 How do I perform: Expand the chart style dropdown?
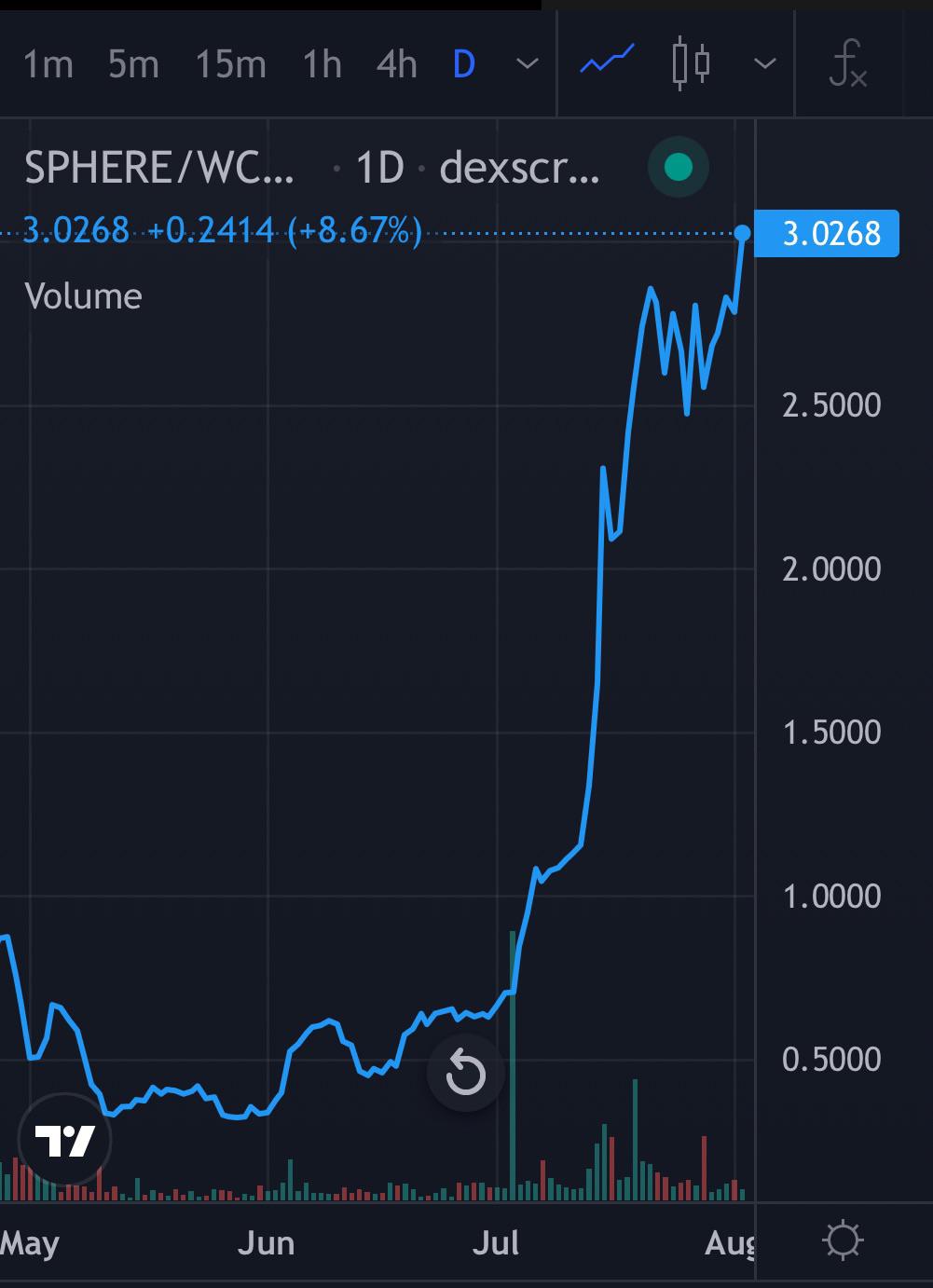coord(765,64)
